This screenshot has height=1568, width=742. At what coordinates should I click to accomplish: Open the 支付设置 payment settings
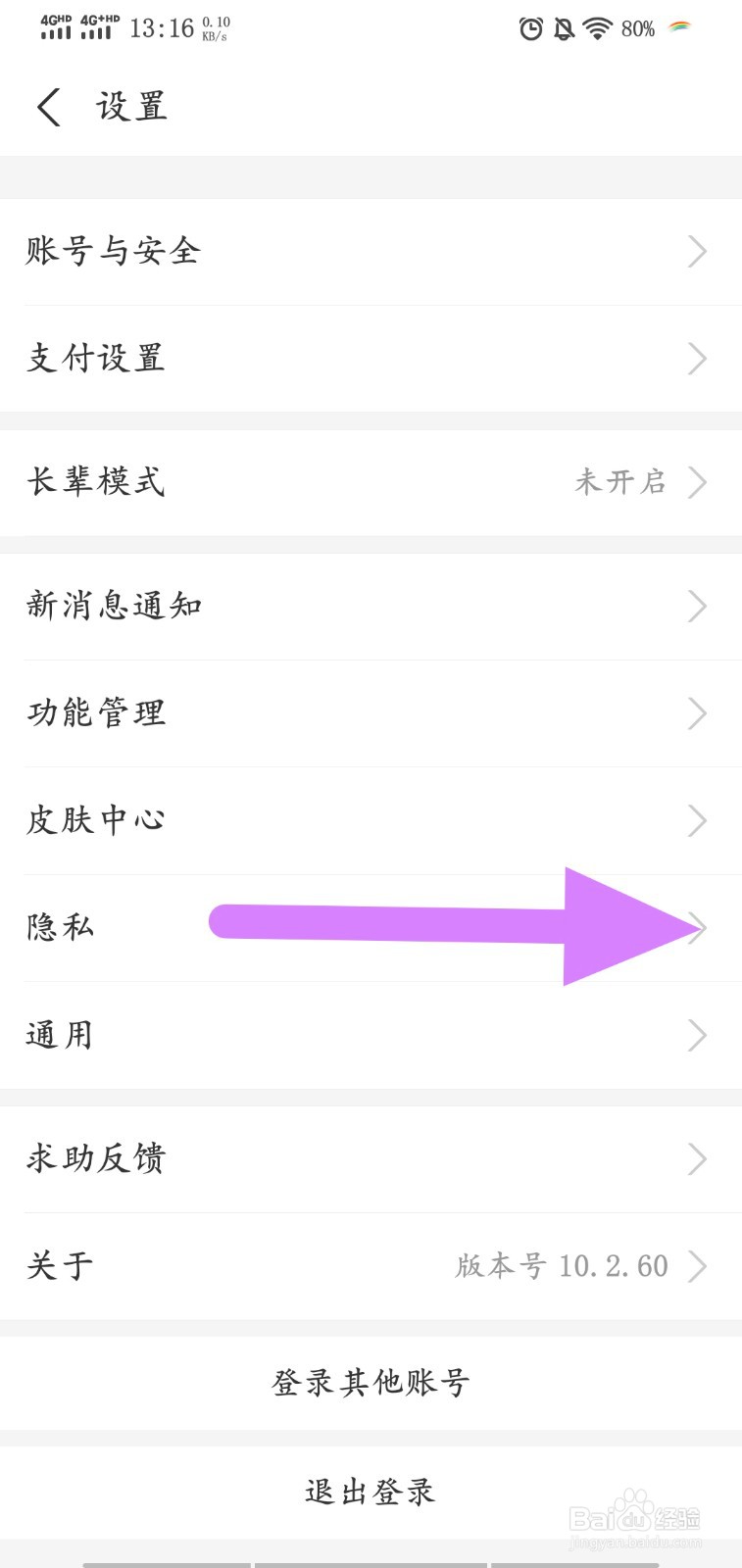tap(371, 359)
